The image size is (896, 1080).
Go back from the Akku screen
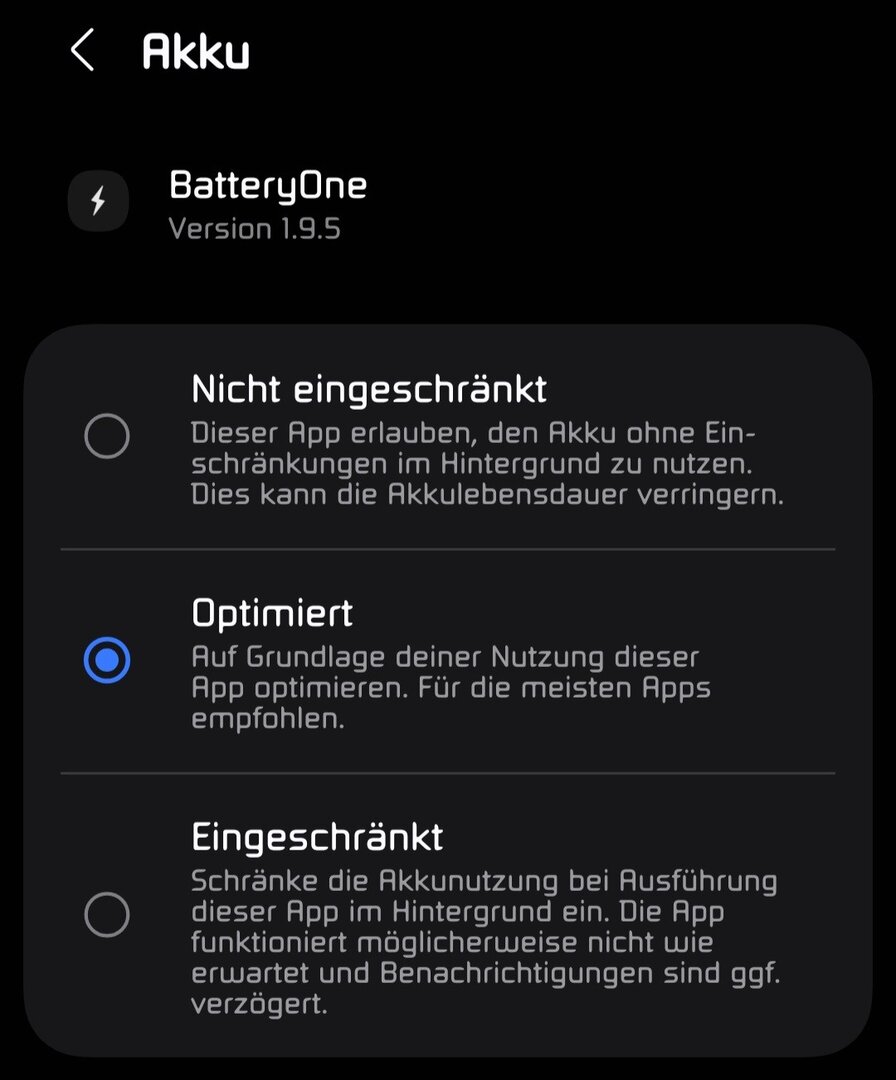tap(82, 51)
